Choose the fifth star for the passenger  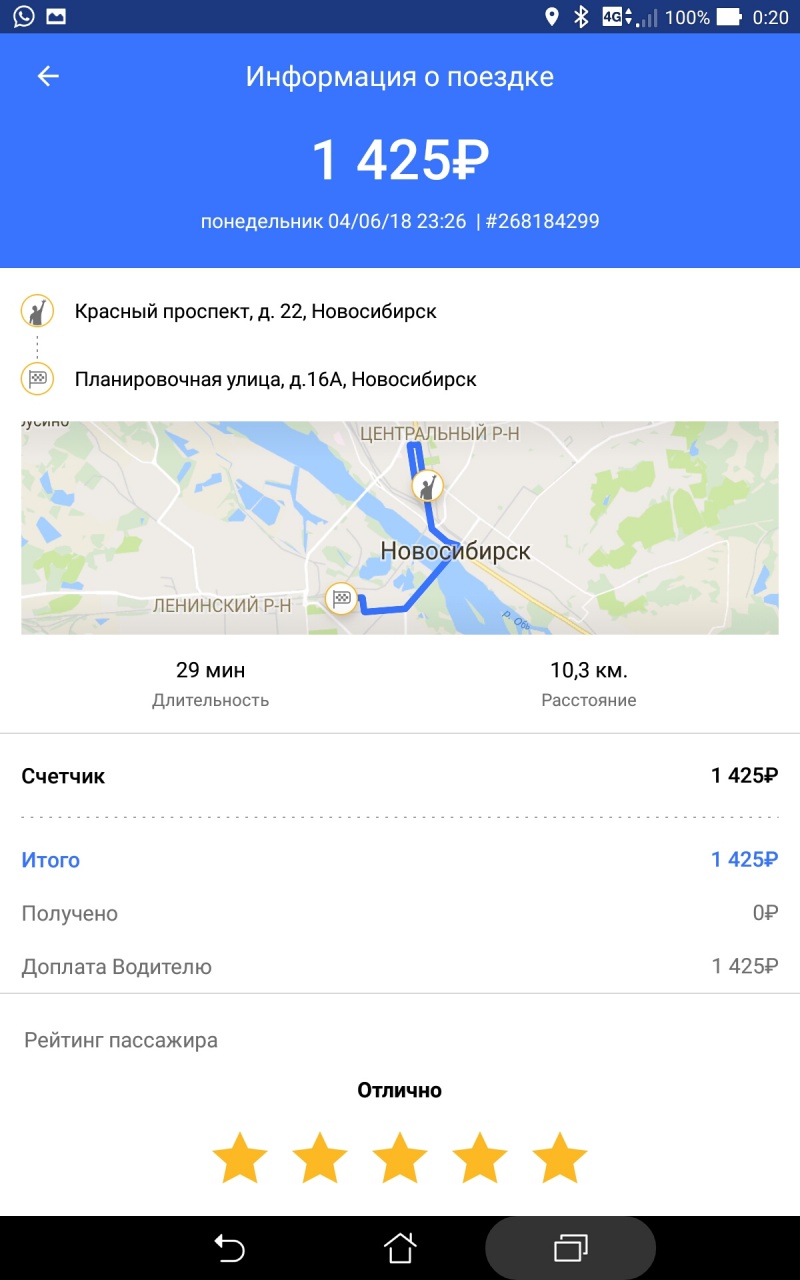point(560,1158)
